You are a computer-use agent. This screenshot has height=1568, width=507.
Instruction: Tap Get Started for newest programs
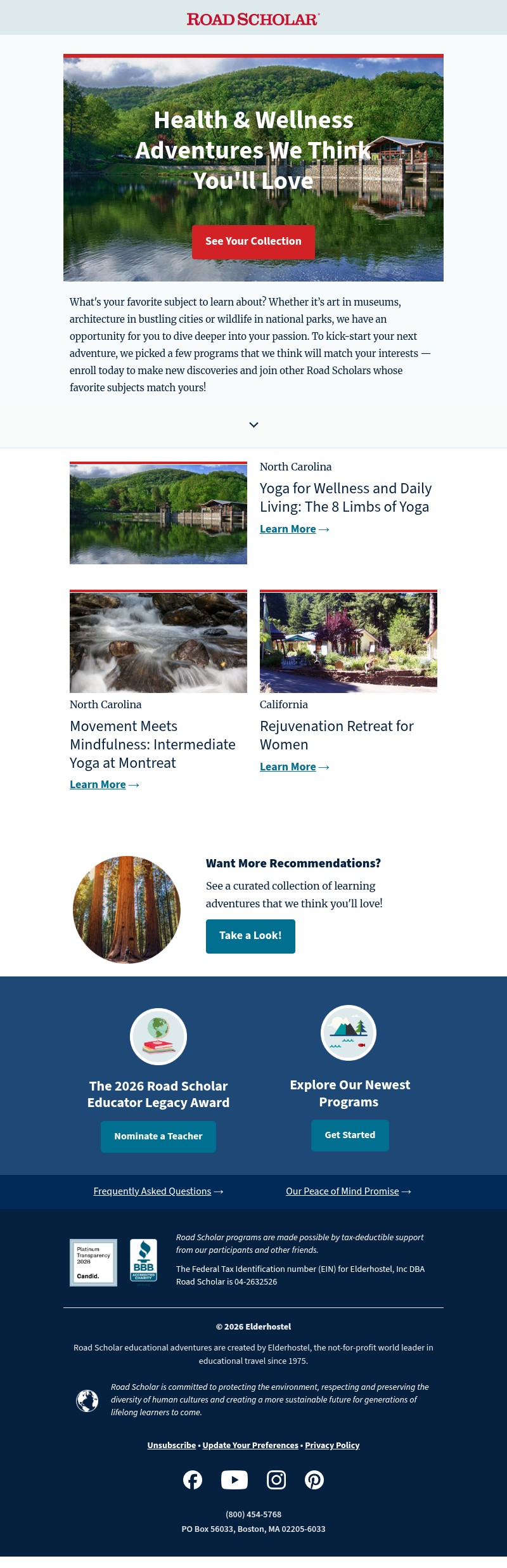click(x=350, y=1135)
